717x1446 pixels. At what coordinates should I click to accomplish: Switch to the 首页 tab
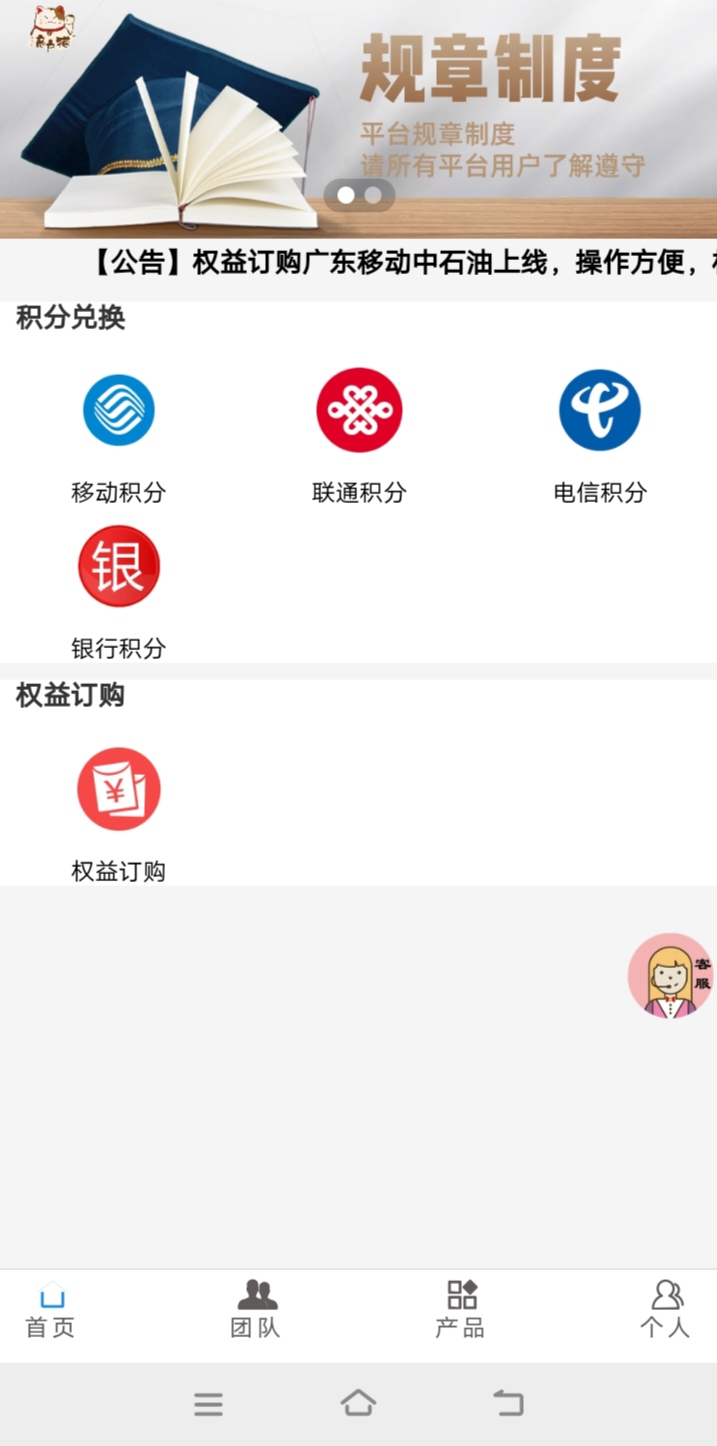pos(51,1310)
